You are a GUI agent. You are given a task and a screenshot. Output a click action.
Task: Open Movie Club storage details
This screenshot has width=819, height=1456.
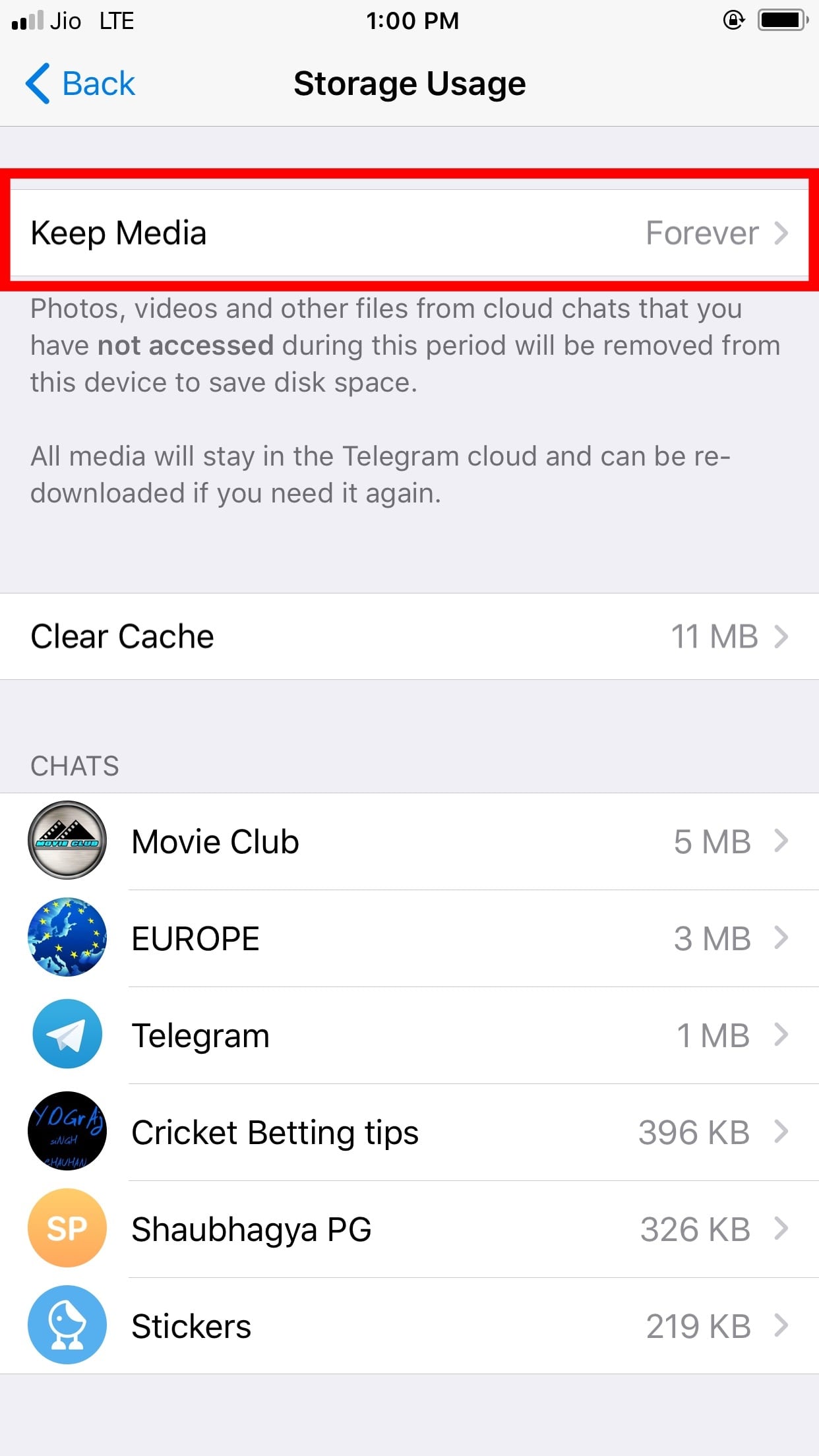[x=409, y=841]
